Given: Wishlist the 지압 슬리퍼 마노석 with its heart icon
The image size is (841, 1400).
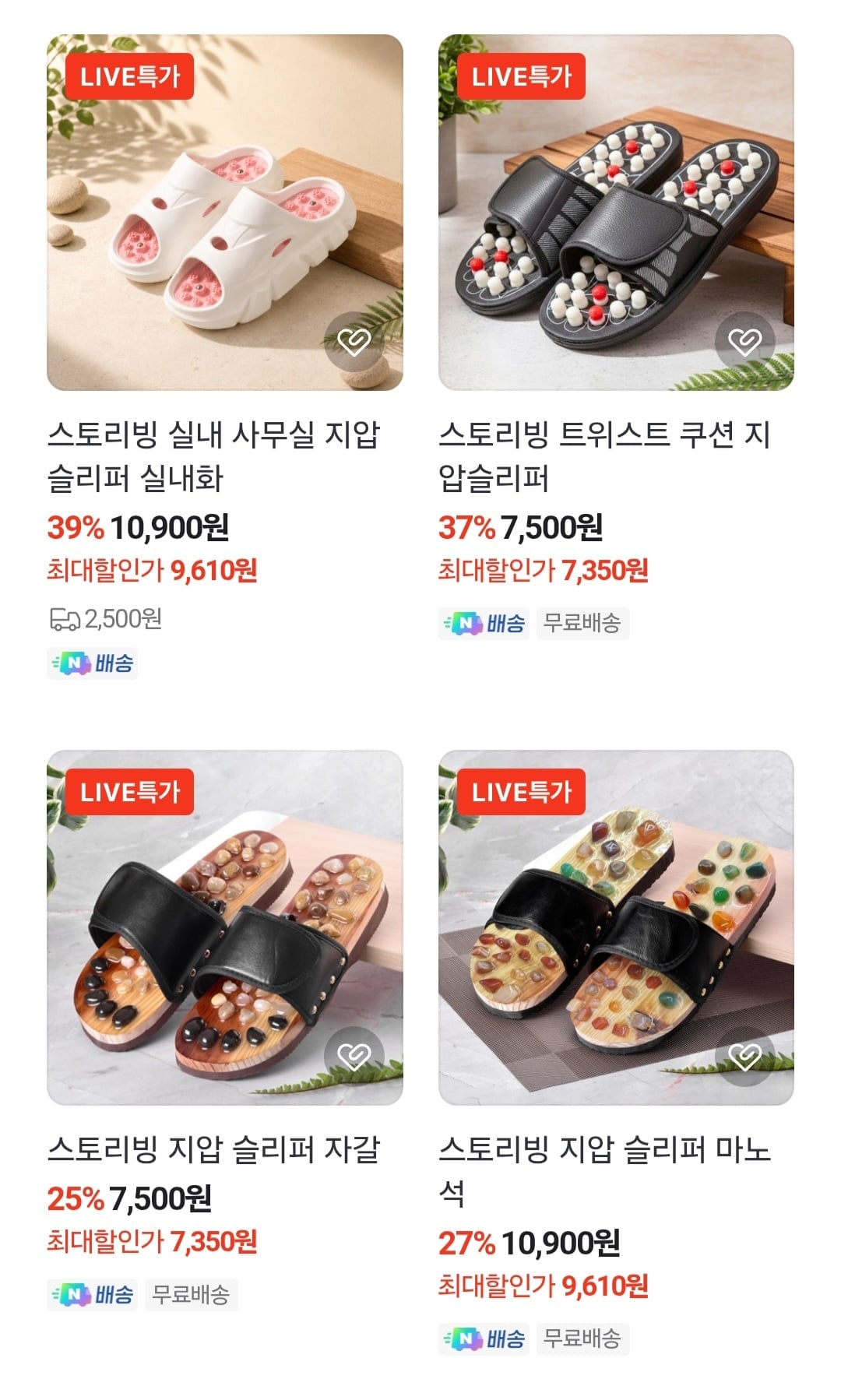Looking at the screenshot, I should pyautogui.click(x=745, y=1056).
